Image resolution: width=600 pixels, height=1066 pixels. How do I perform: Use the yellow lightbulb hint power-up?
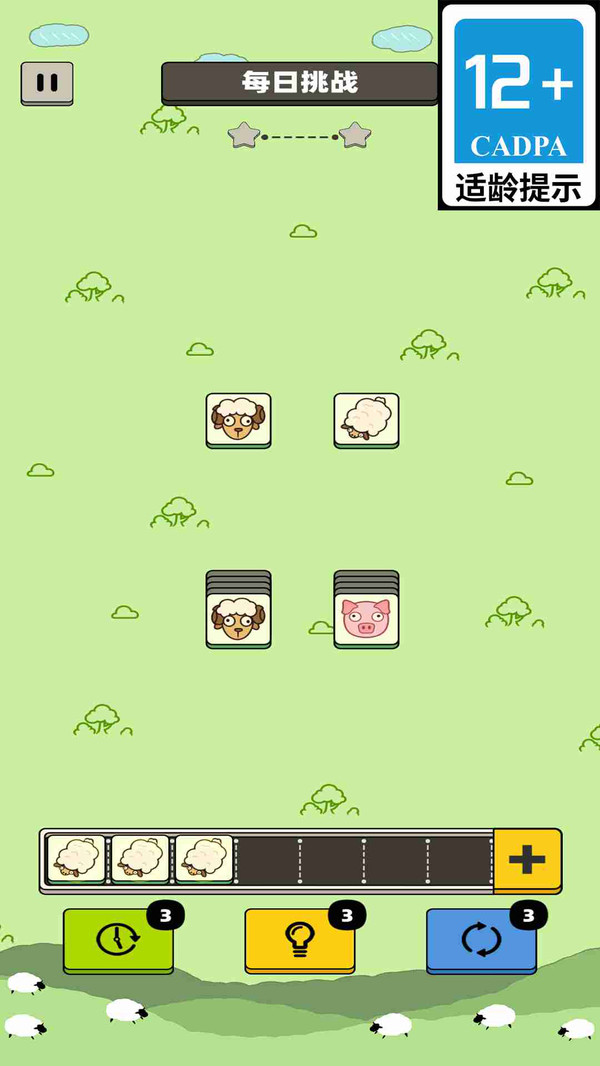click(300, 941)
